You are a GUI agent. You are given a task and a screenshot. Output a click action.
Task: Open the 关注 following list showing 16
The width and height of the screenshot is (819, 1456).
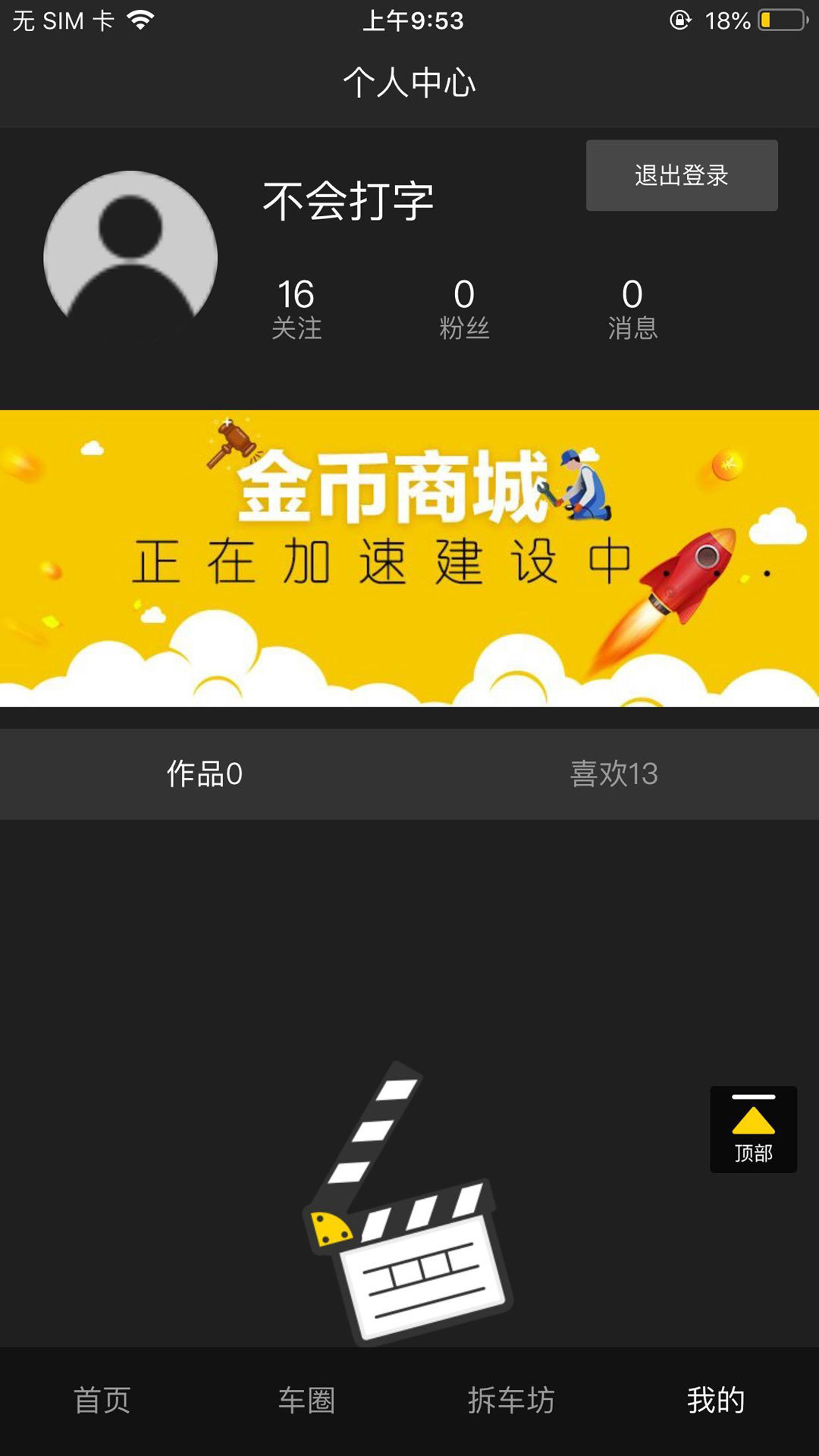[x=298, y=307]
